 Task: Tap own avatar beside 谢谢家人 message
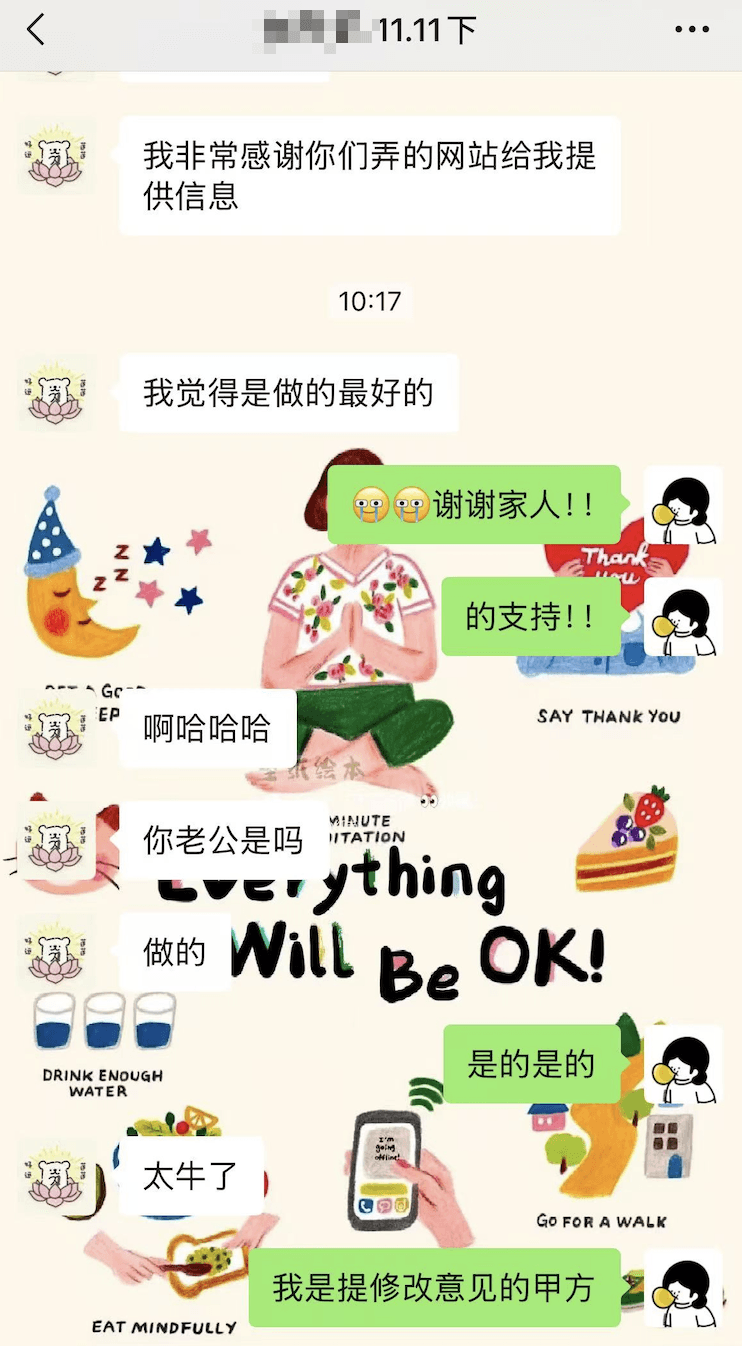coord(683,505)
